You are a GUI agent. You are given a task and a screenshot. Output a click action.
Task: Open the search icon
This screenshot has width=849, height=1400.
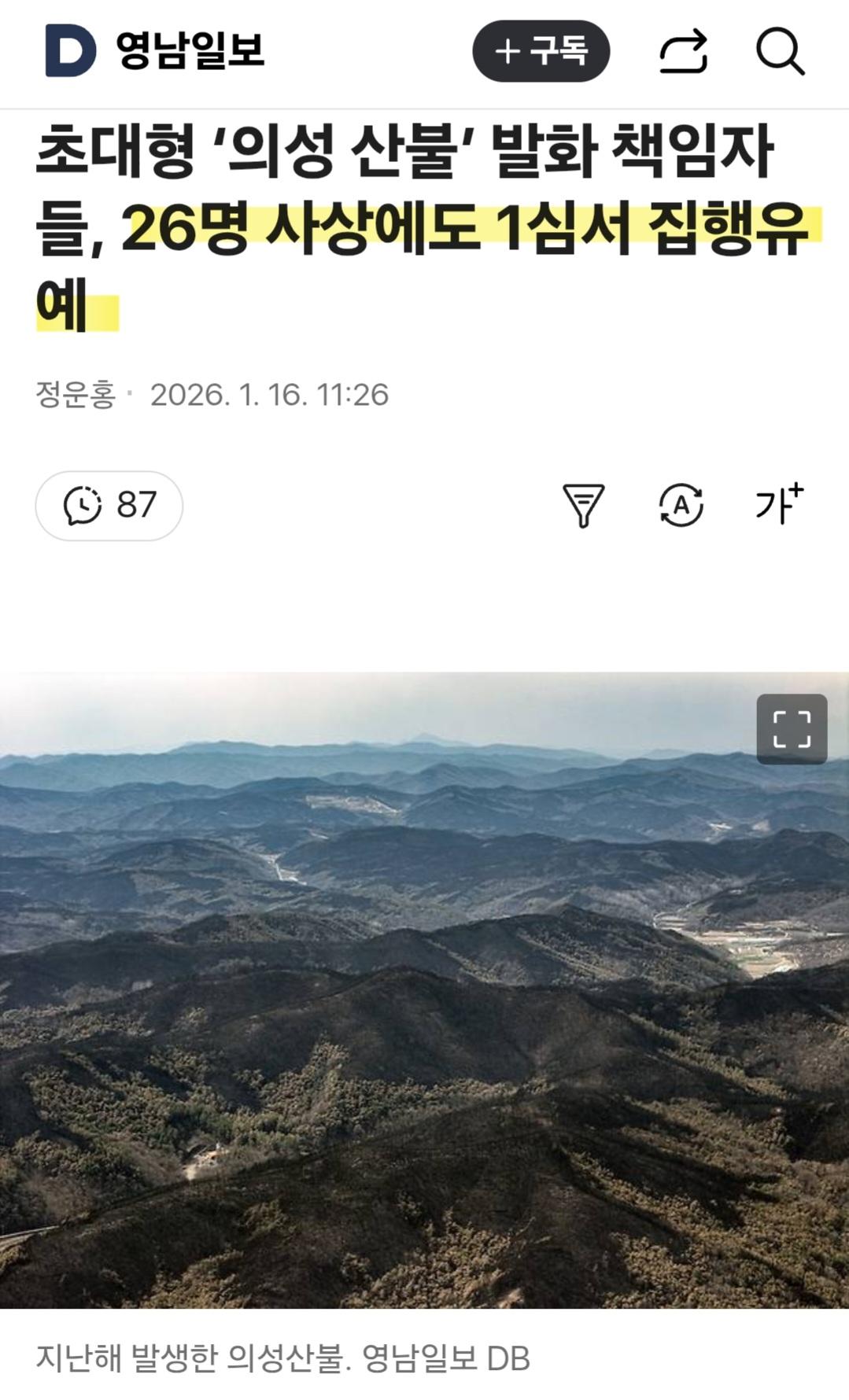pyautogui.click(x=780, y=52)
